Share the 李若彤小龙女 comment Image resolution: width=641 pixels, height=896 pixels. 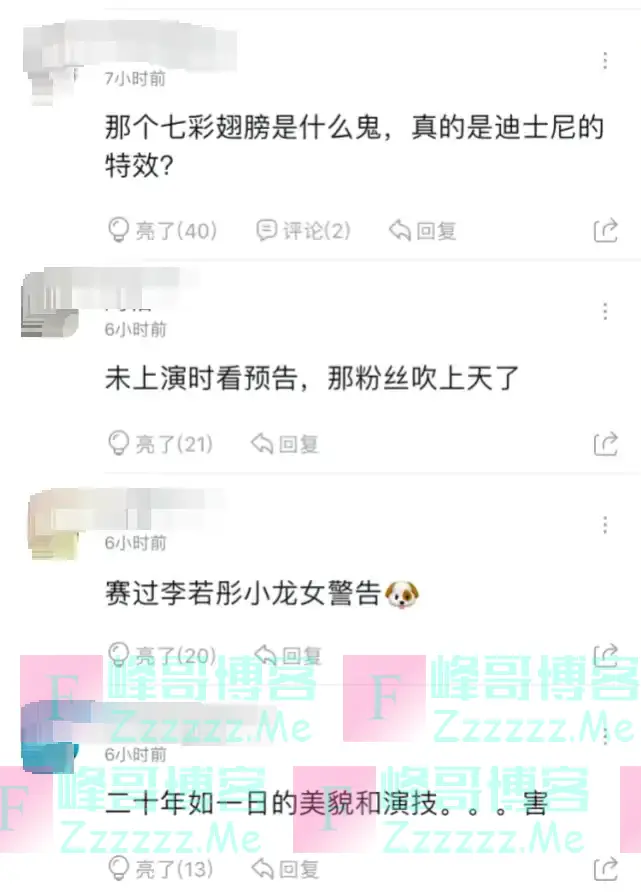[x=606, y=656]
